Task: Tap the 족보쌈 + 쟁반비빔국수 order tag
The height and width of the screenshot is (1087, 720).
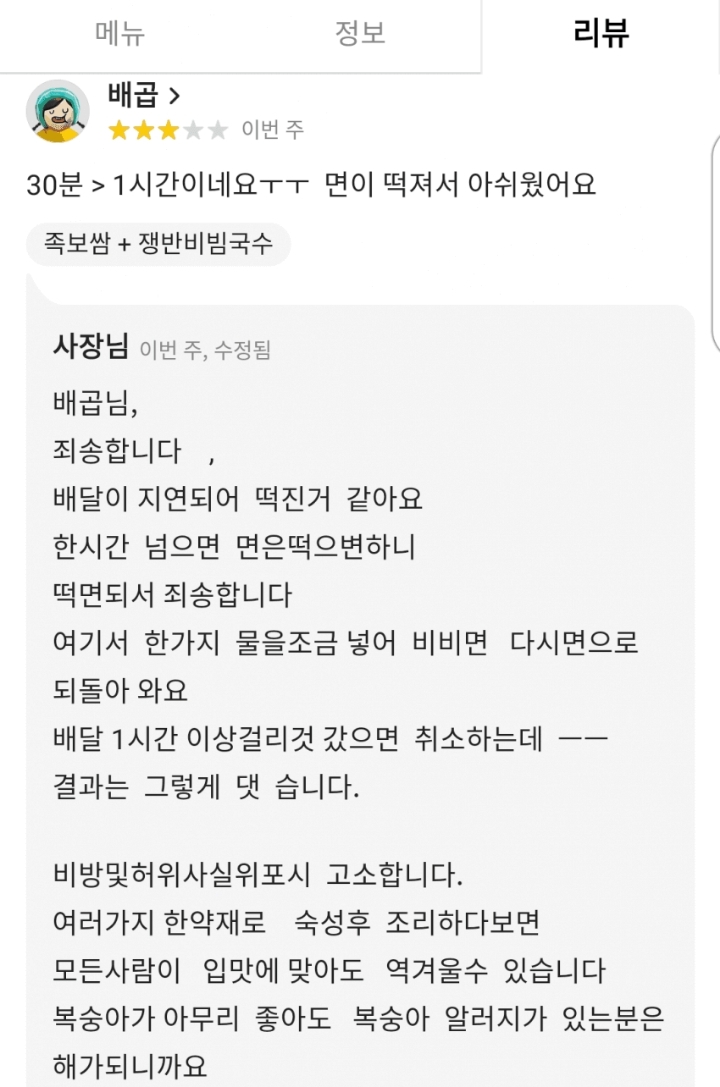Action: coord(158,244)
